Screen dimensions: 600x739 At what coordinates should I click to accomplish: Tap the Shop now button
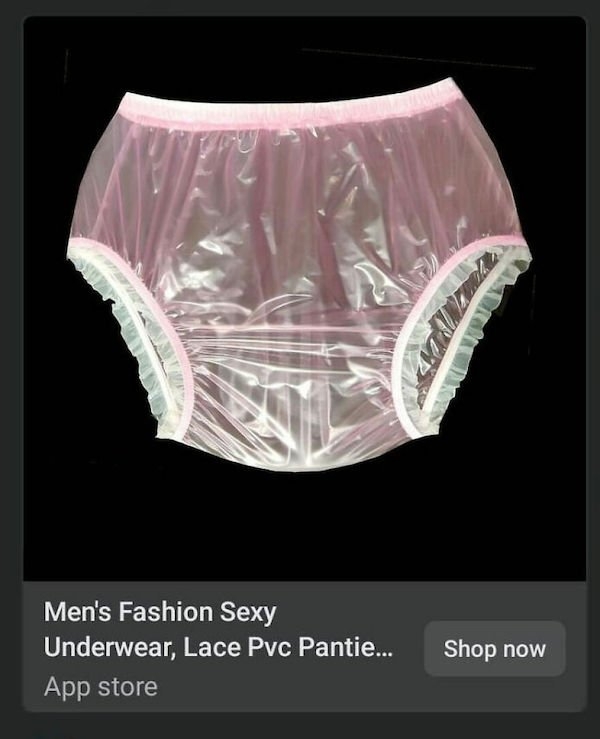tap(494, 648)
